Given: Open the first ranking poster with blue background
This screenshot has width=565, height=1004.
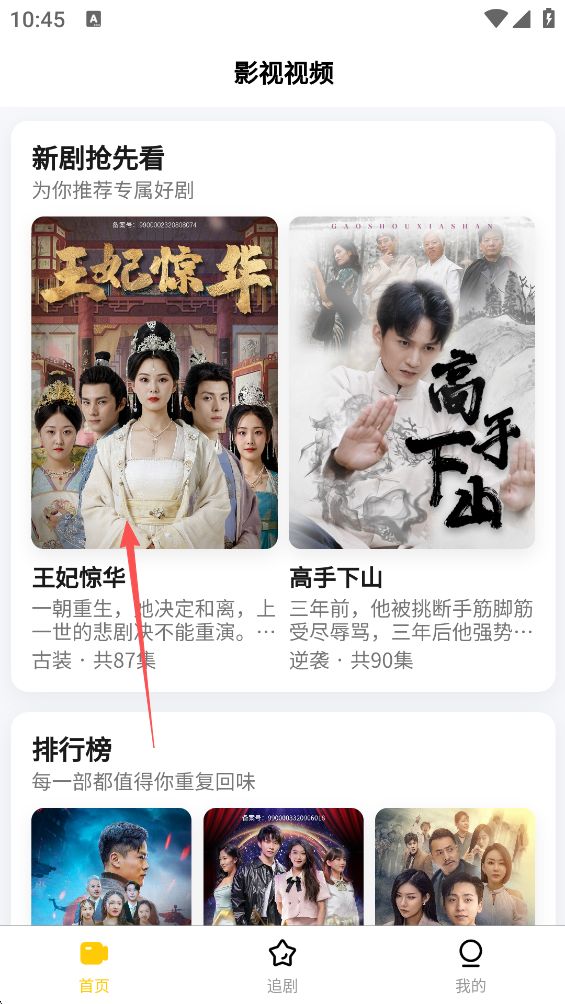Looking at the screenshot, I should (x=111, y=866).
